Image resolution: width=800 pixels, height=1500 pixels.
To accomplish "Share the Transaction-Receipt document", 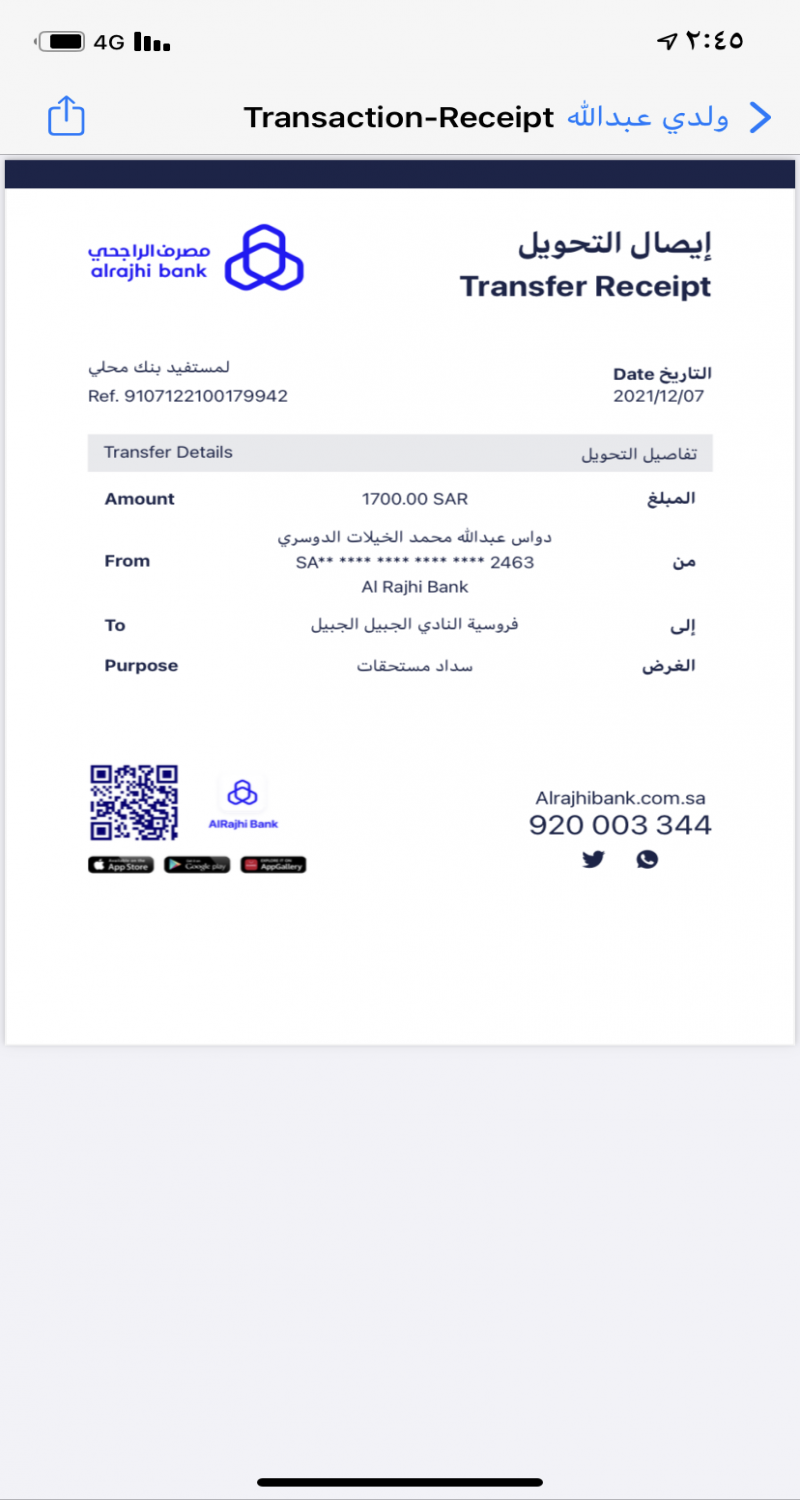I will click(67, 116).
